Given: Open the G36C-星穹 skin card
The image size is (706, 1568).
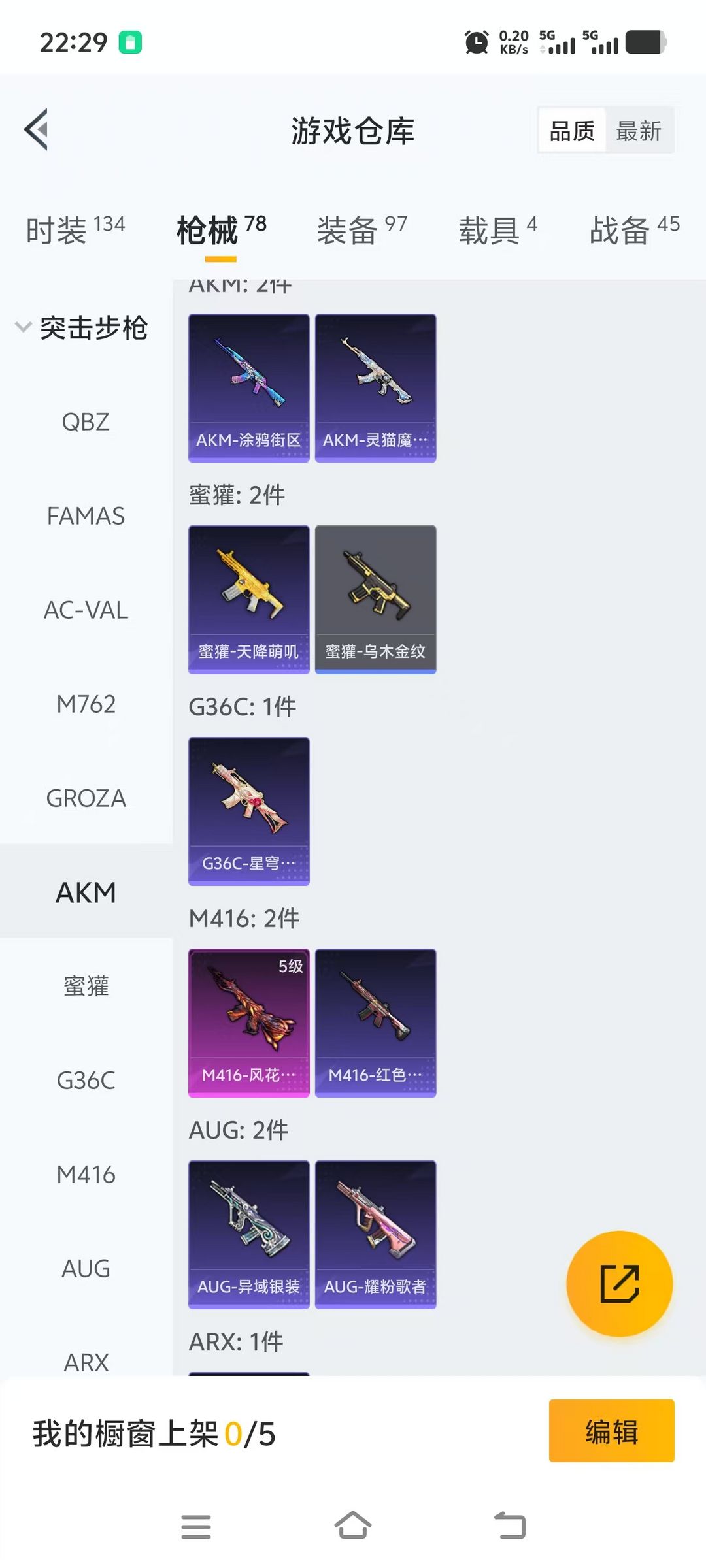Looking at the screenshot, I should point(248,811).
